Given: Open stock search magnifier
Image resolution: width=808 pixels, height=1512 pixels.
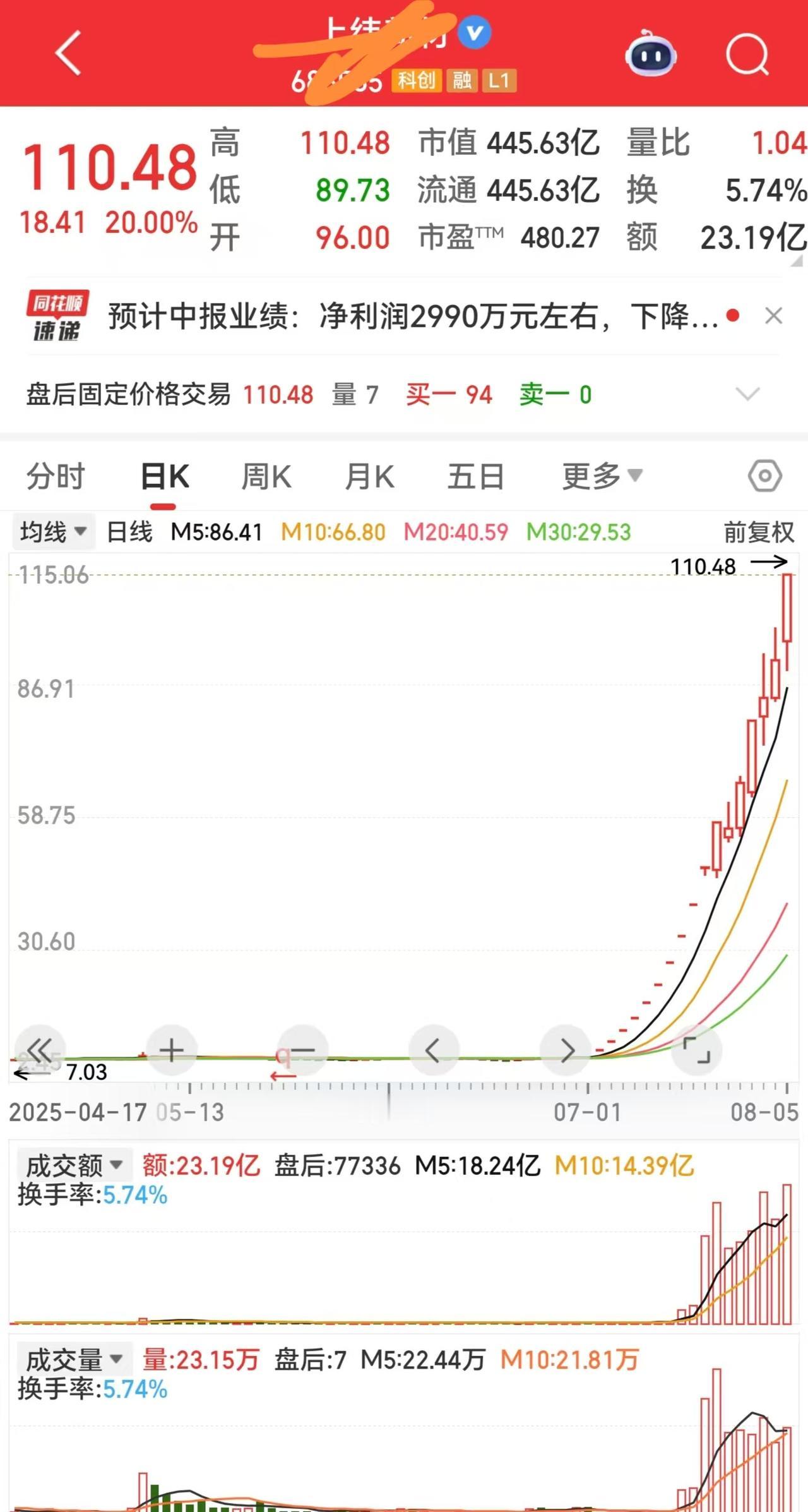Looking at the screenshot, I should tap(747, 54).
